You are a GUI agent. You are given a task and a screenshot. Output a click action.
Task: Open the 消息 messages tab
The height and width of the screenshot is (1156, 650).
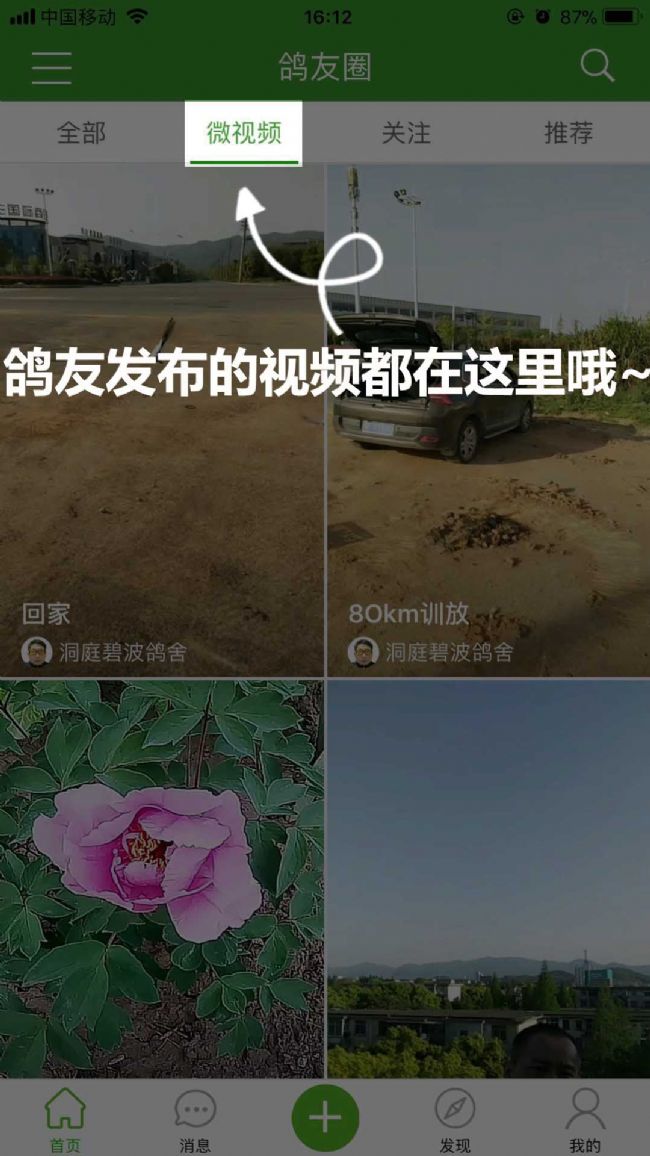195,1118
